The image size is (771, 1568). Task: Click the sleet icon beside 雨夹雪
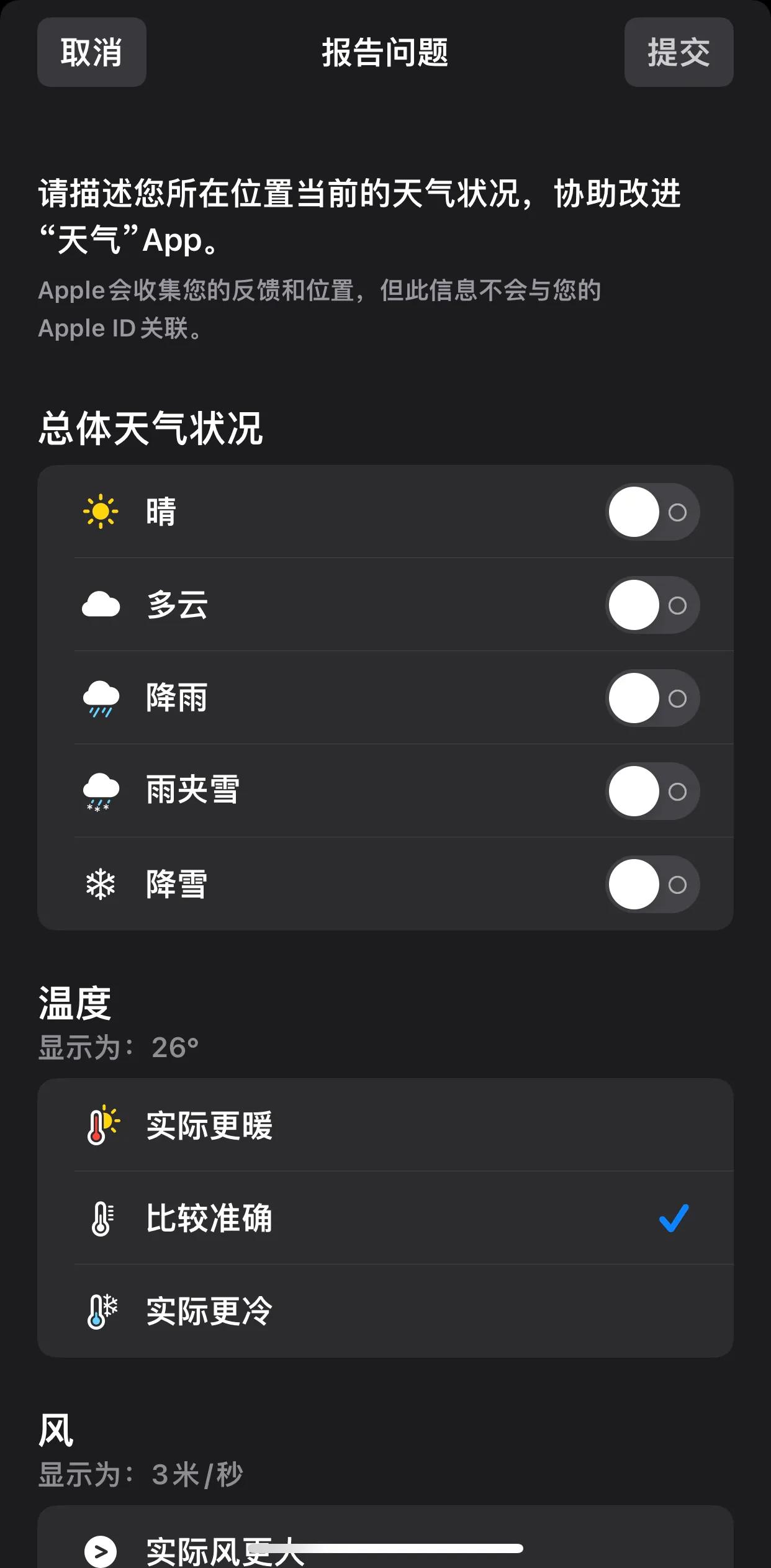[101, 791]
